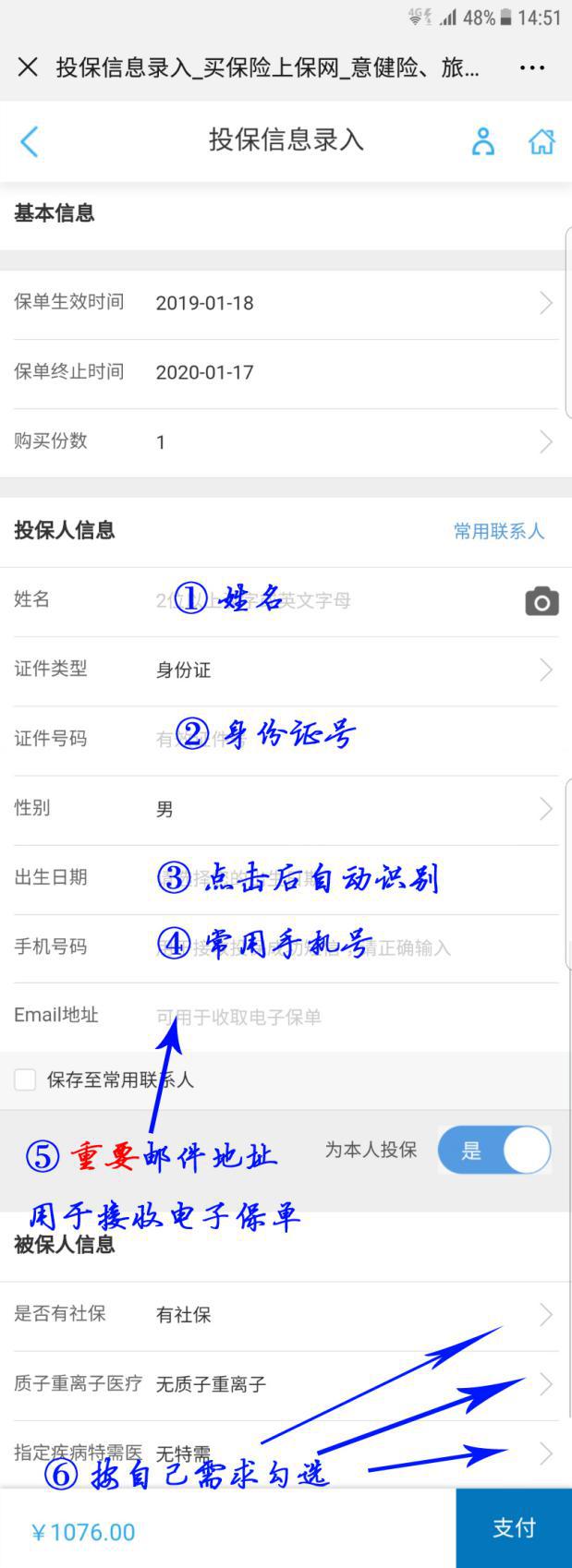Screen dimensions: 572x1568
Task: Open the user account icon
Action: point(482,141)
